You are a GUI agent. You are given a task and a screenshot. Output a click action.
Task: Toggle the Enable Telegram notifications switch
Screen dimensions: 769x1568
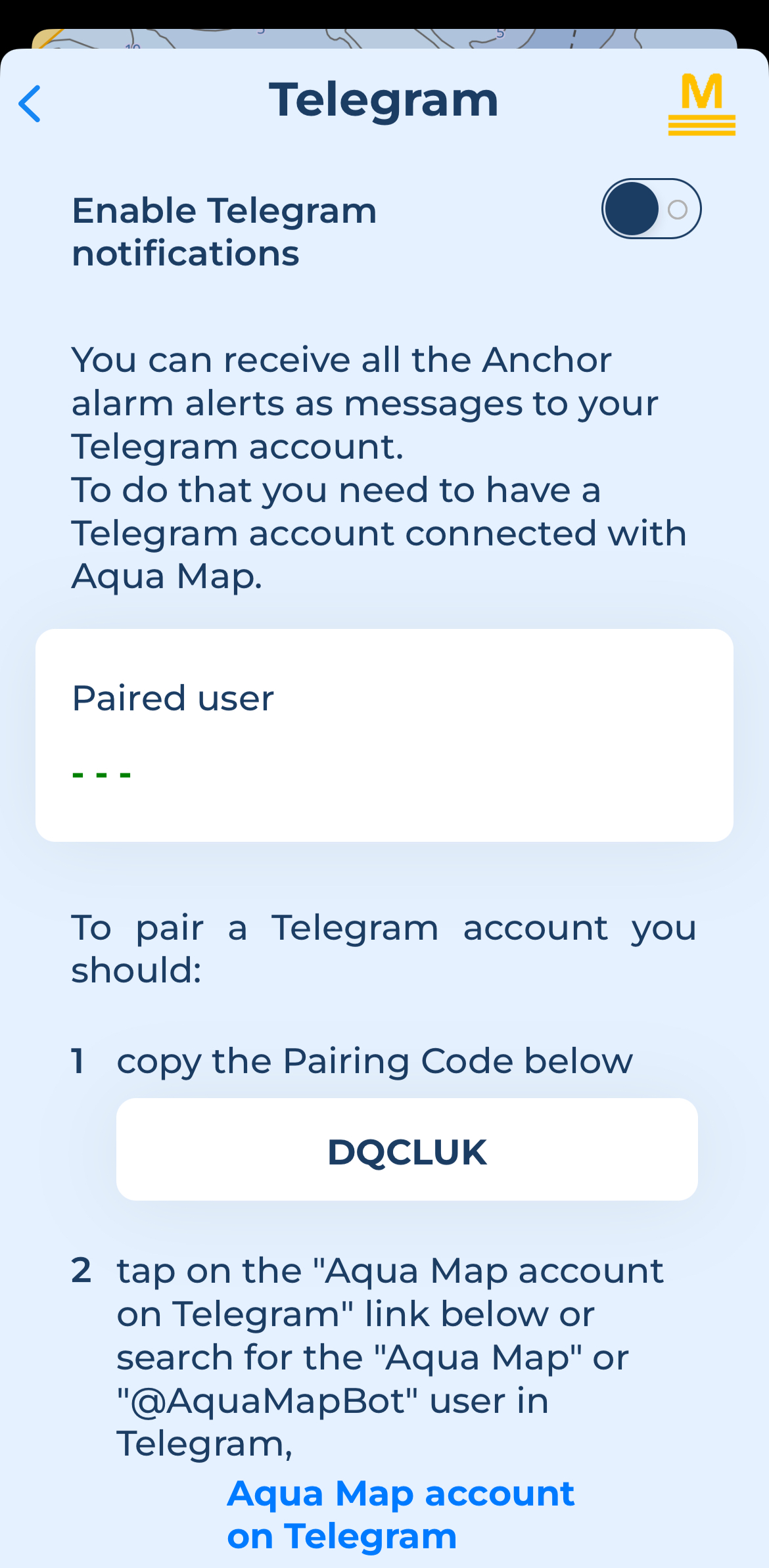(651, 209)
